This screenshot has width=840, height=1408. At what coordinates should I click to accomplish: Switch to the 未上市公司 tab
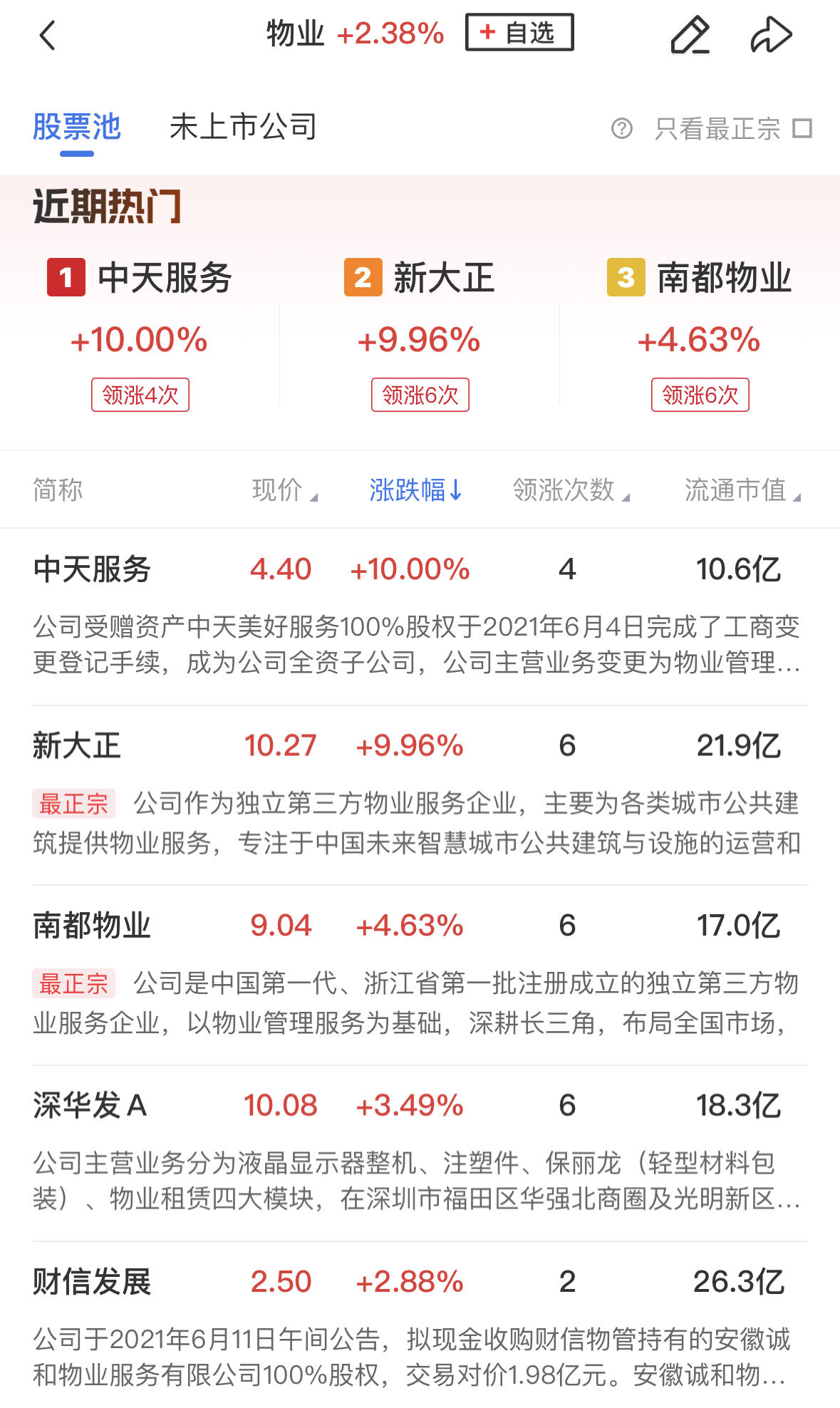point(243,128)
